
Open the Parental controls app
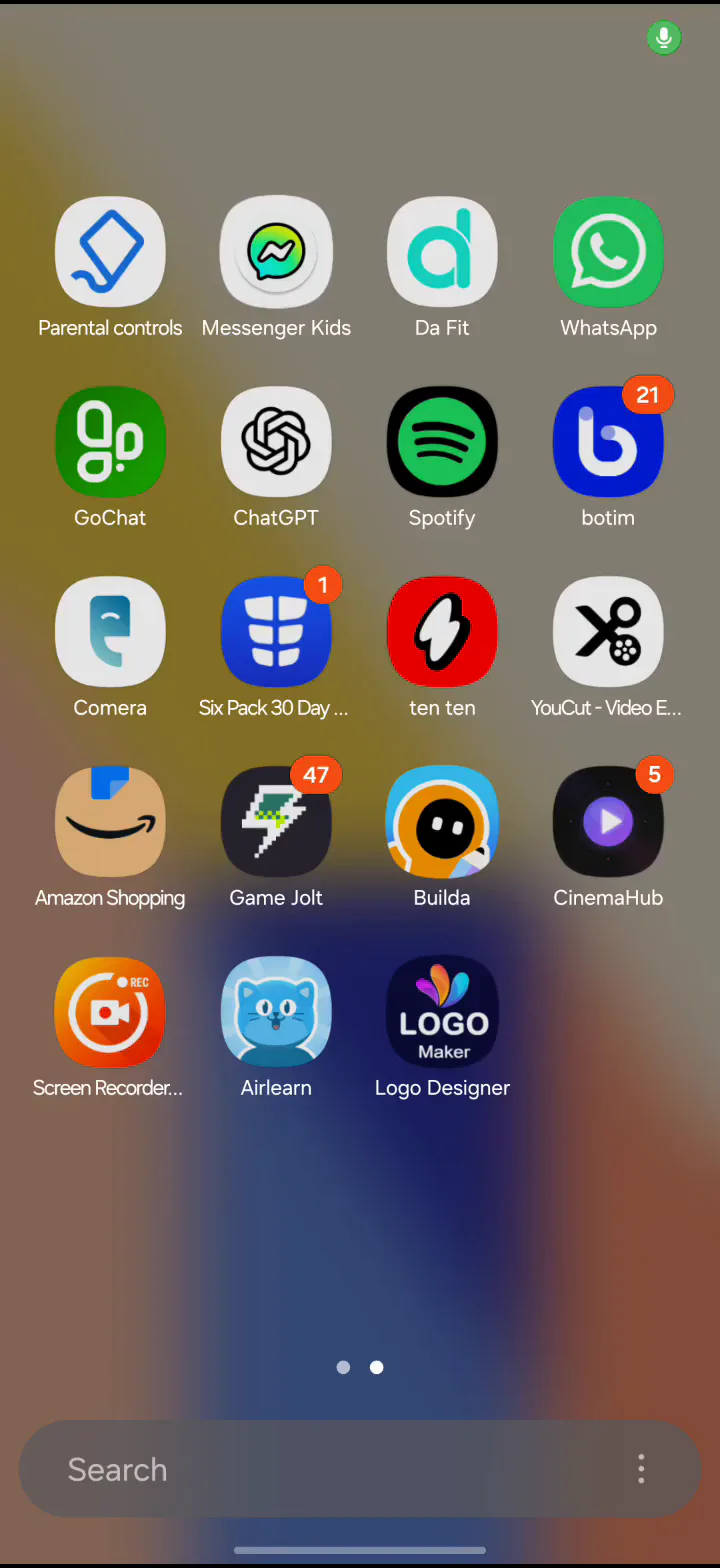(x=110, y=252)
